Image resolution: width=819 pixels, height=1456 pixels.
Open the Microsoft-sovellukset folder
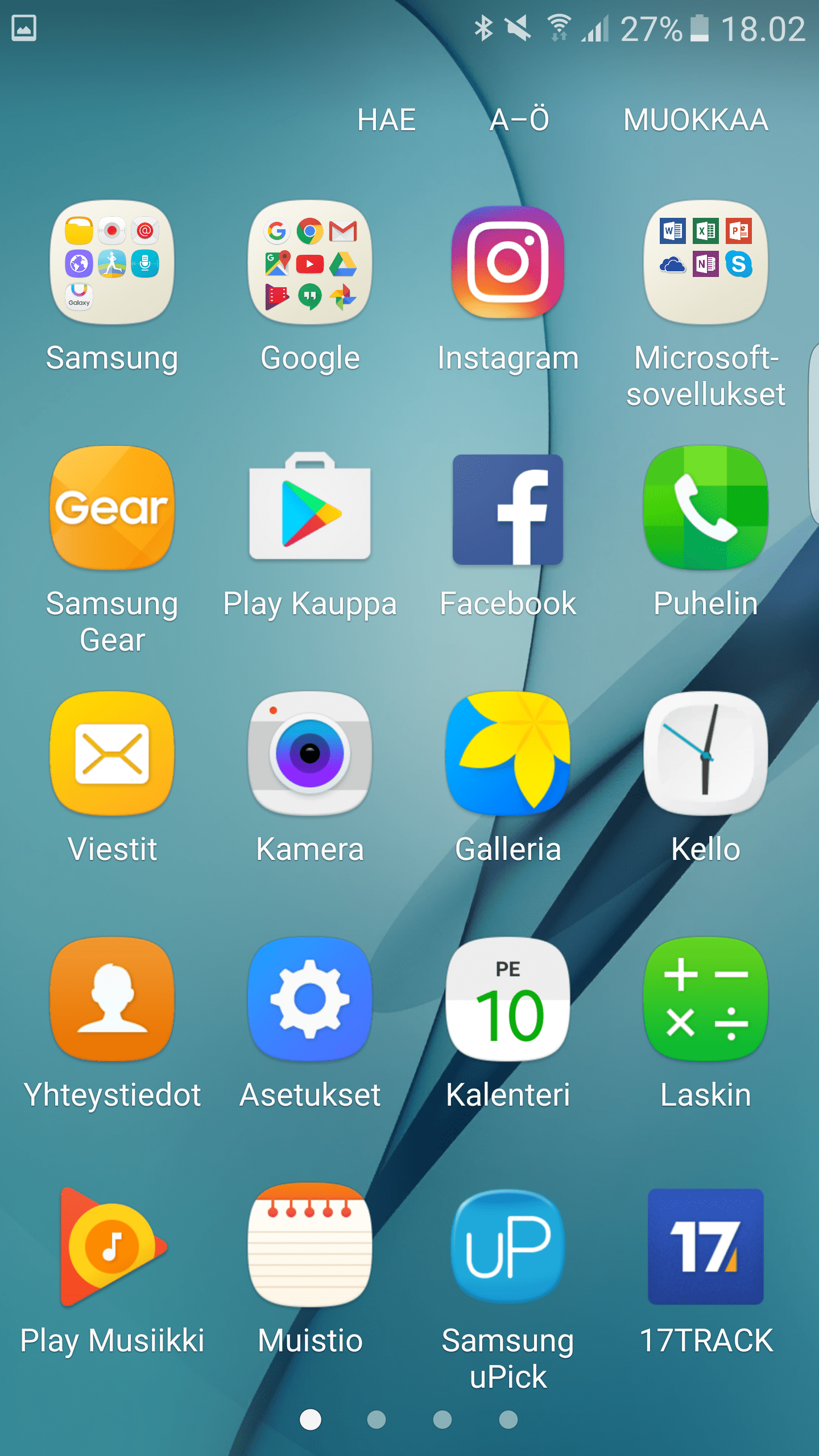(705, 262)
